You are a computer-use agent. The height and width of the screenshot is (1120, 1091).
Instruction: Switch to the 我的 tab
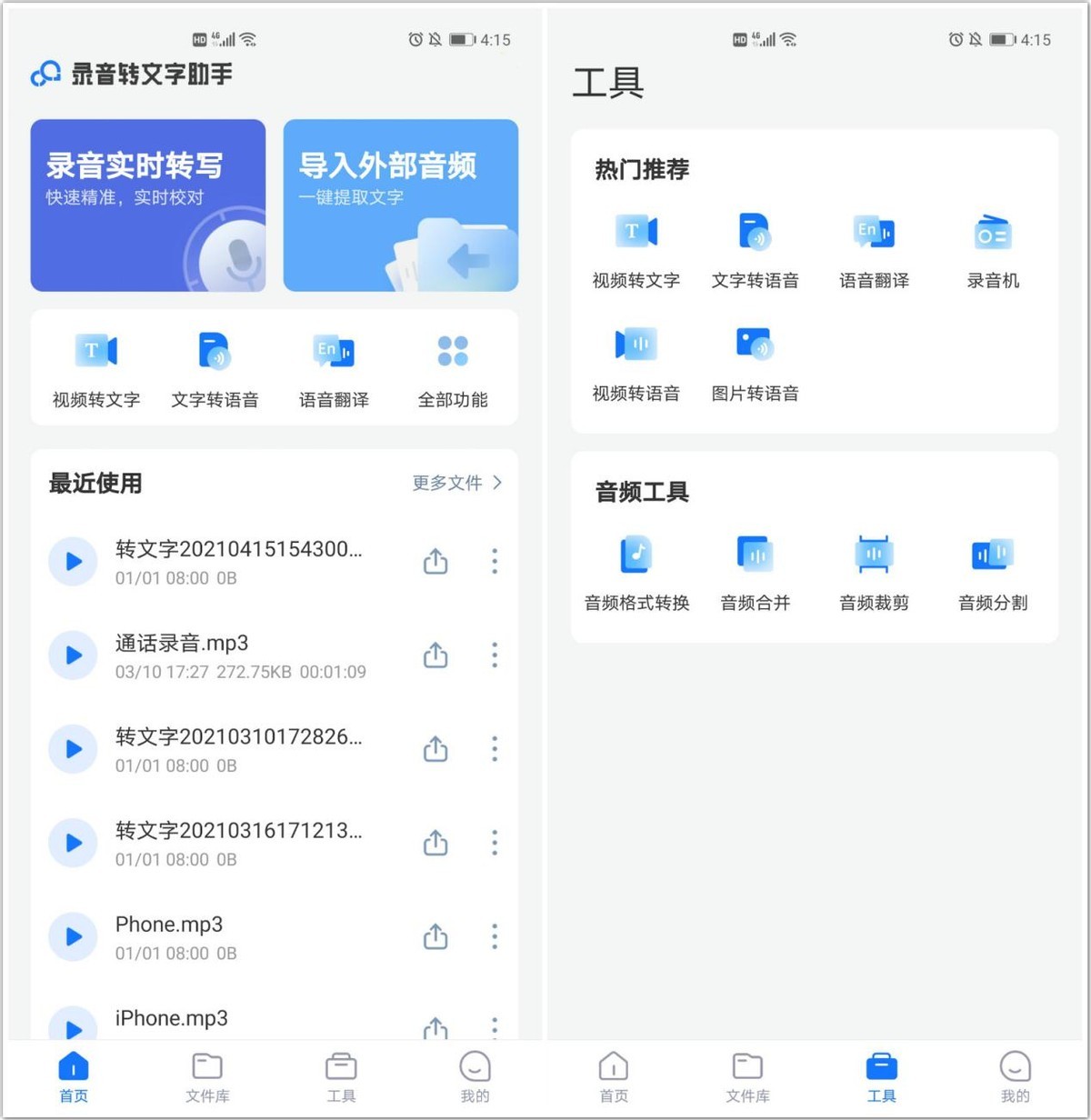(x=475, y=1075)
